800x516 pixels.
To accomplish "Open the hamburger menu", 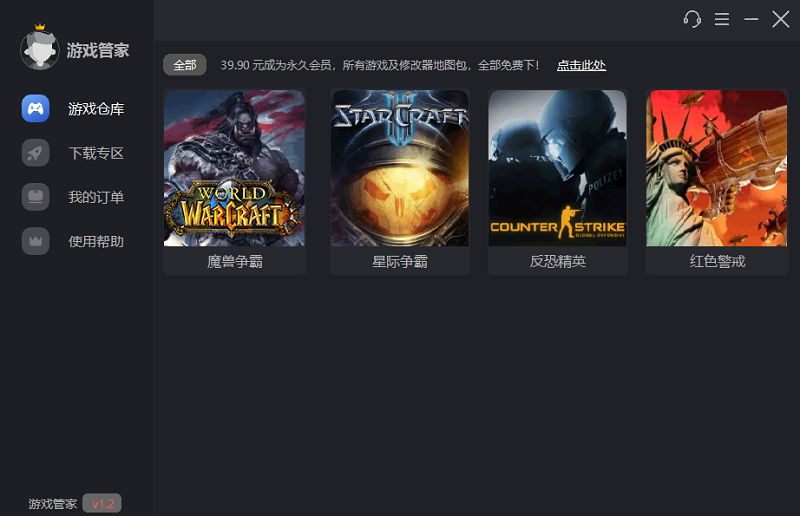I will [x=722, y=19].
